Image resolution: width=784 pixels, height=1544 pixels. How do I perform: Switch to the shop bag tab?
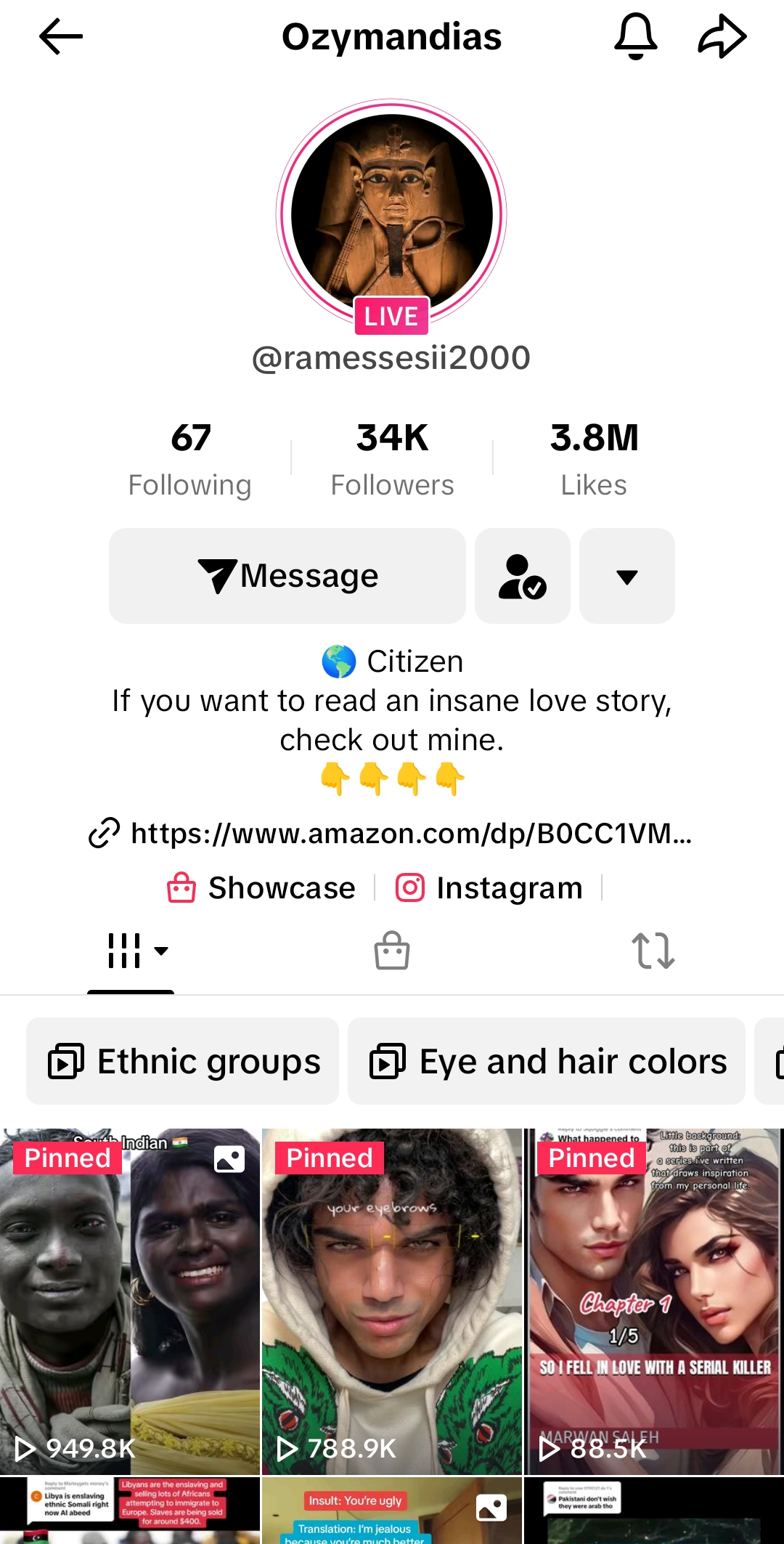392,951
